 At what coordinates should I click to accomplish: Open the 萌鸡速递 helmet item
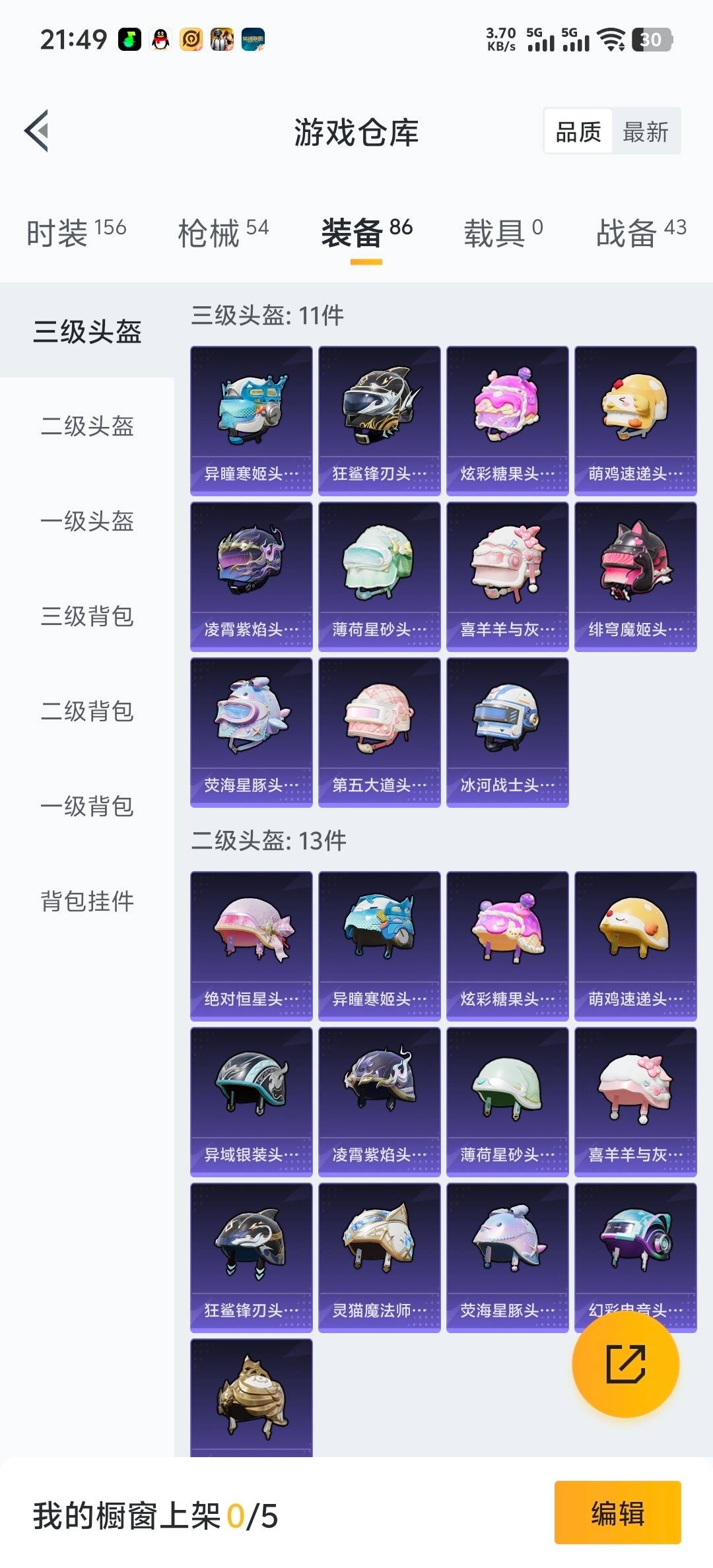click(x=634, y=416)
